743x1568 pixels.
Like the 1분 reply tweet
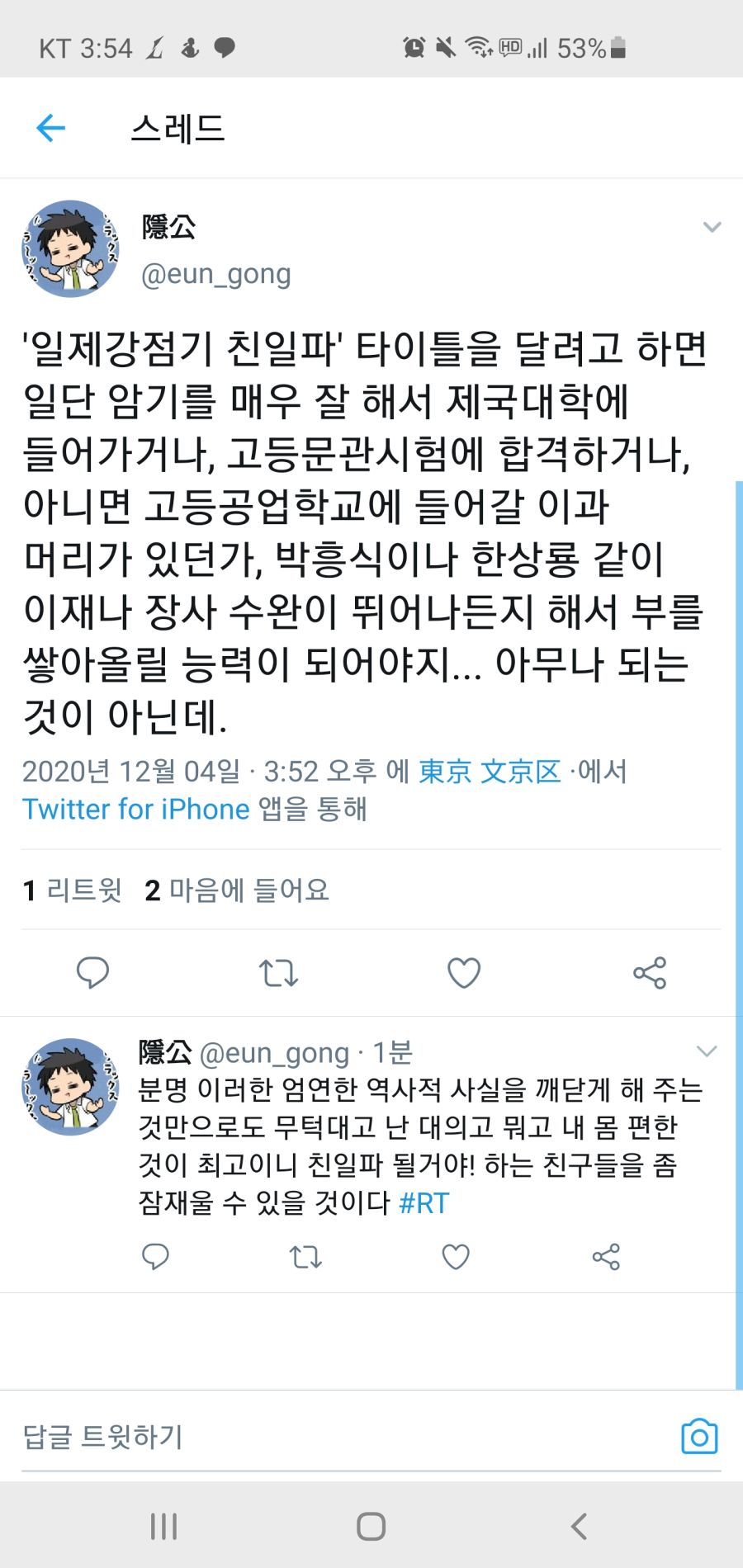[456, 1257]
